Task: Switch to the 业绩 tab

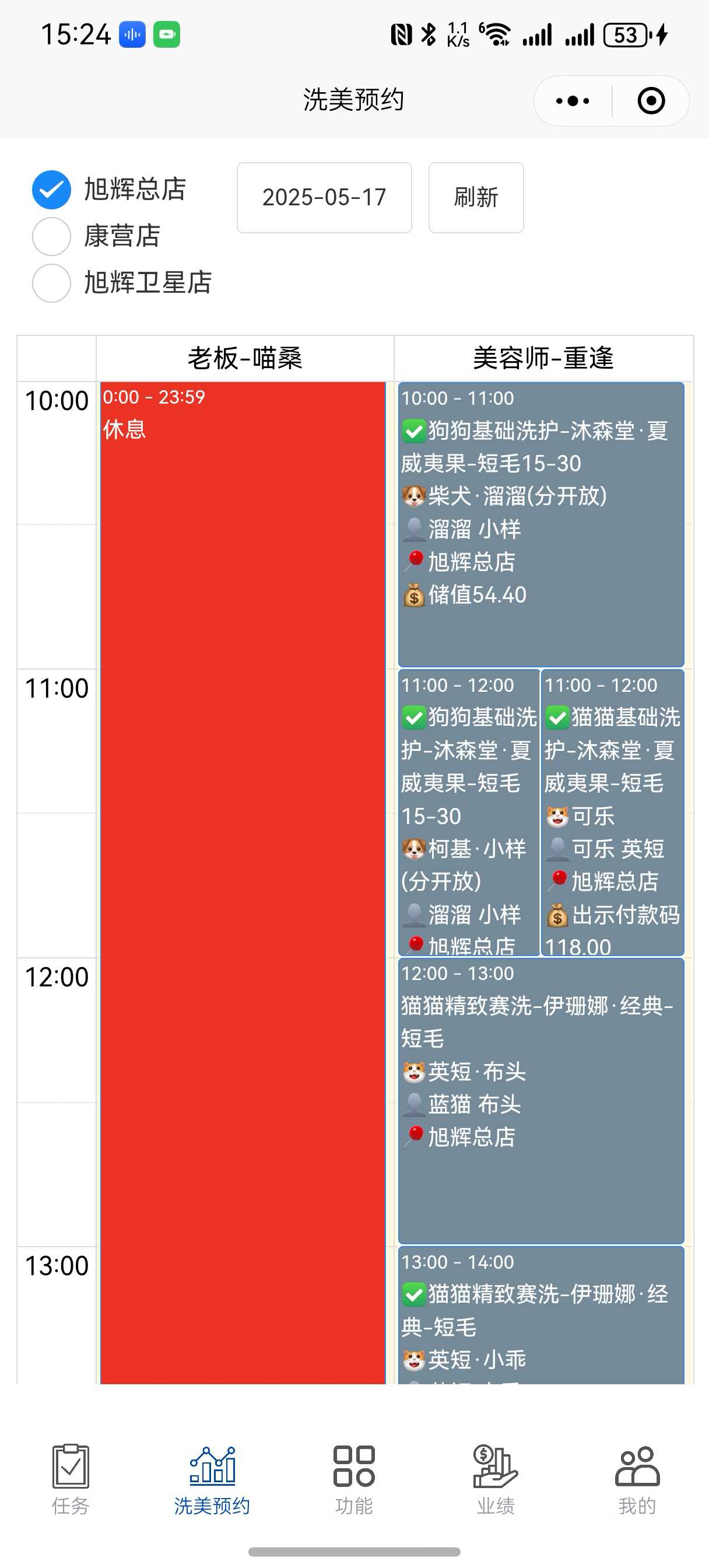Action: pos(496,1479)
